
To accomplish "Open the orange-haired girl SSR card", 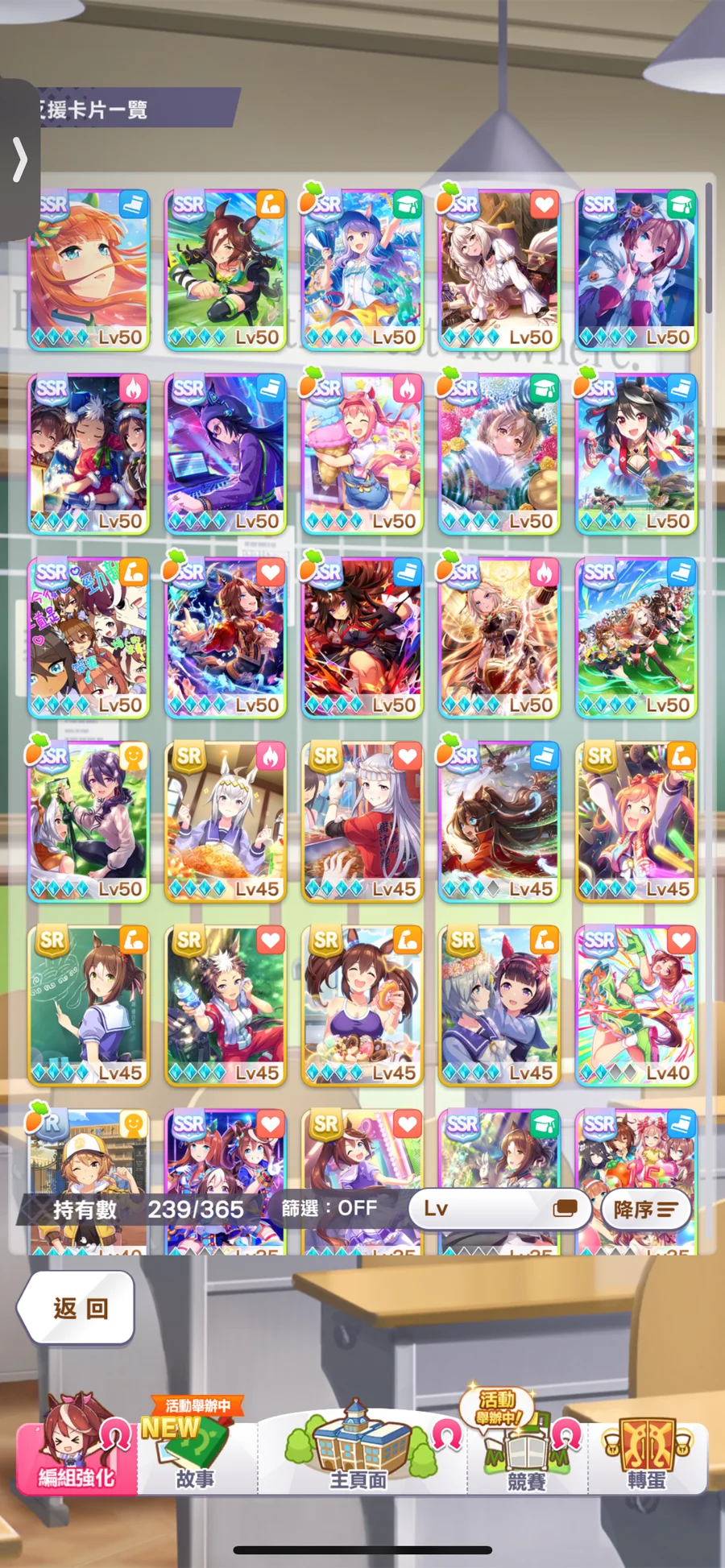I will pyautogui.click(x=89, y=270).
